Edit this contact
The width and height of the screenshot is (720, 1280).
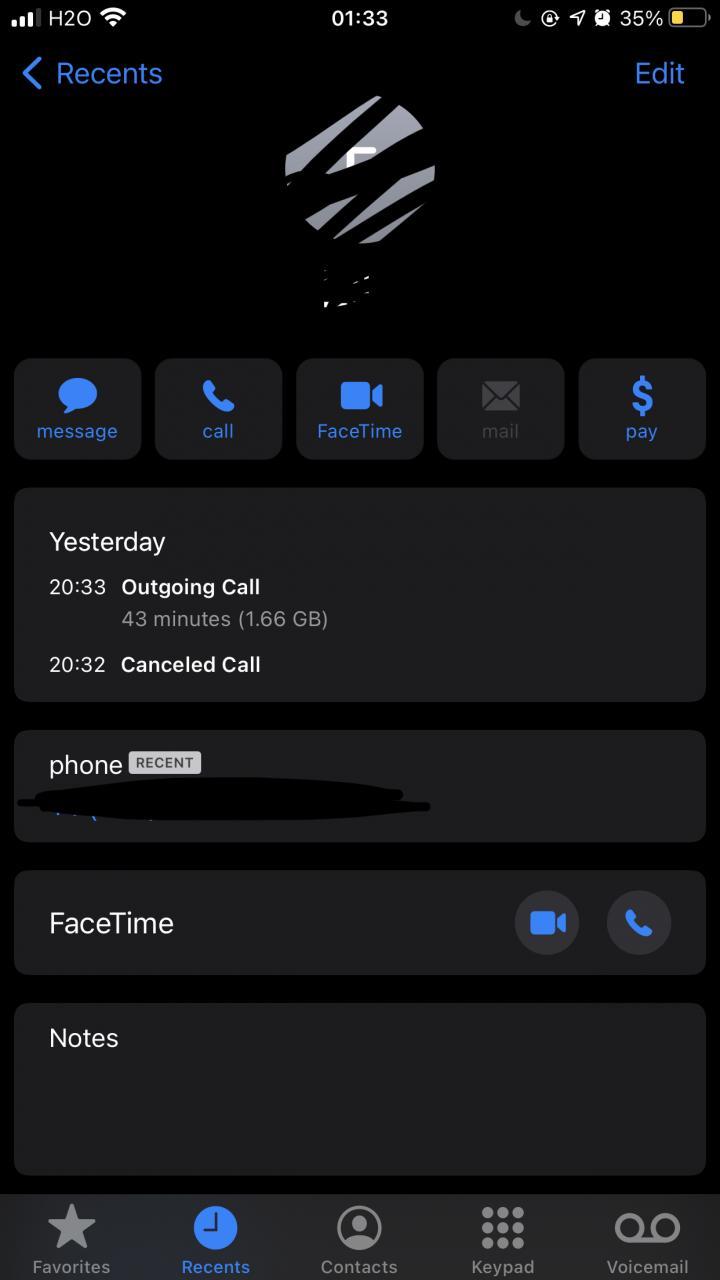click(x=659, y=73)
